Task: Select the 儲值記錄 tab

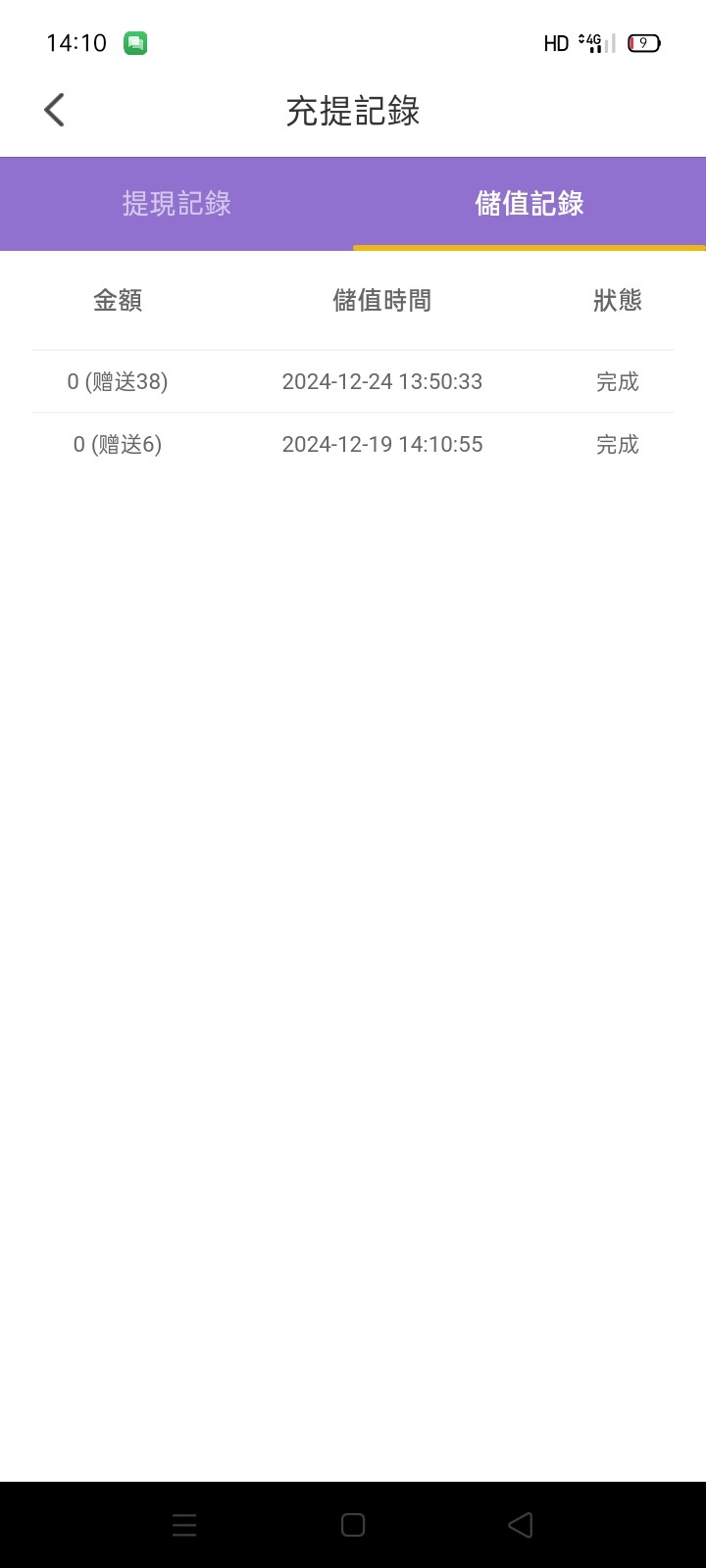Action: pos(529,203)
